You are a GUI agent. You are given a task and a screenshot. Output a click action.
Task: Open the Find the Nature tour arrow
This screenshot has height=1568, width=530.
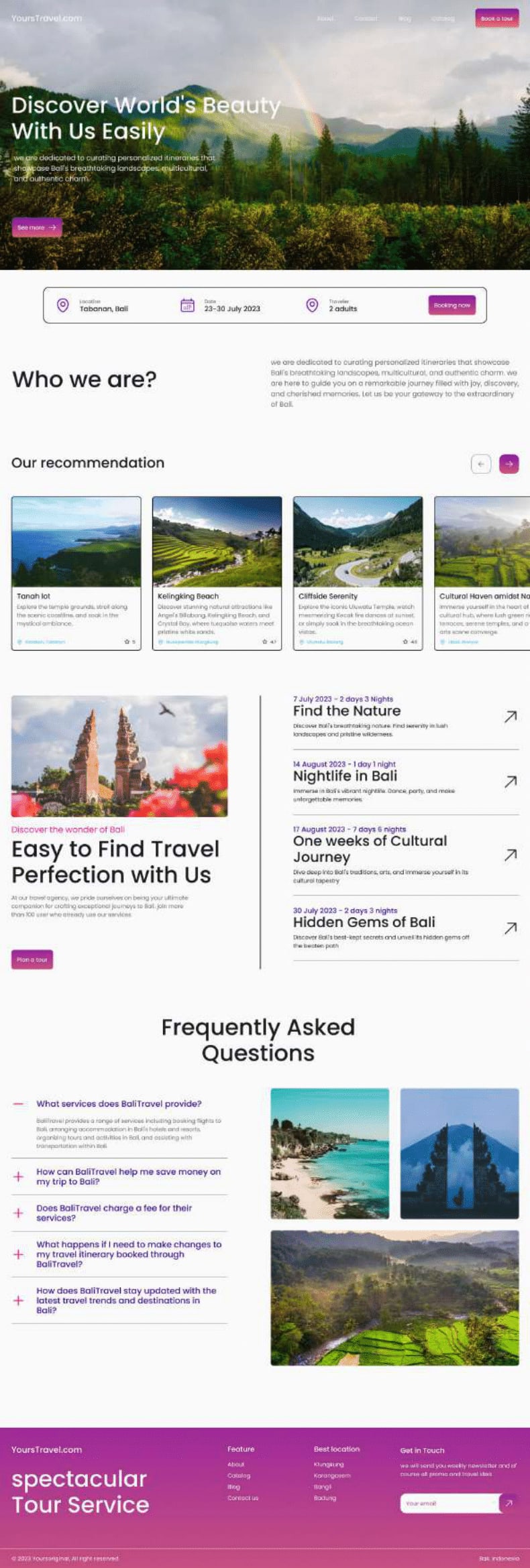pyautogui.click(x=510, y=717)
